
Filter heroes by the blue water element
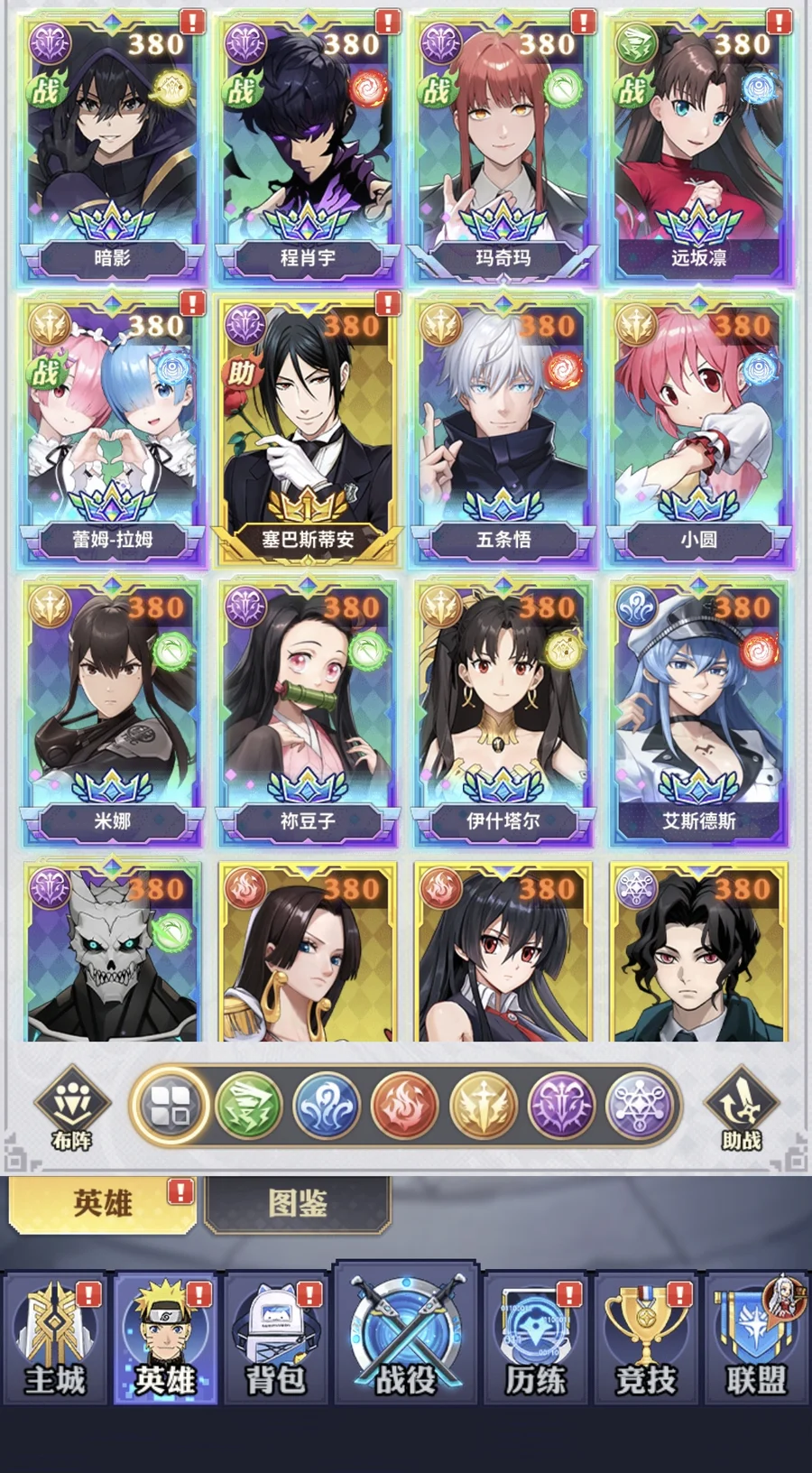pyautogui.click(x=327, y=1106)
